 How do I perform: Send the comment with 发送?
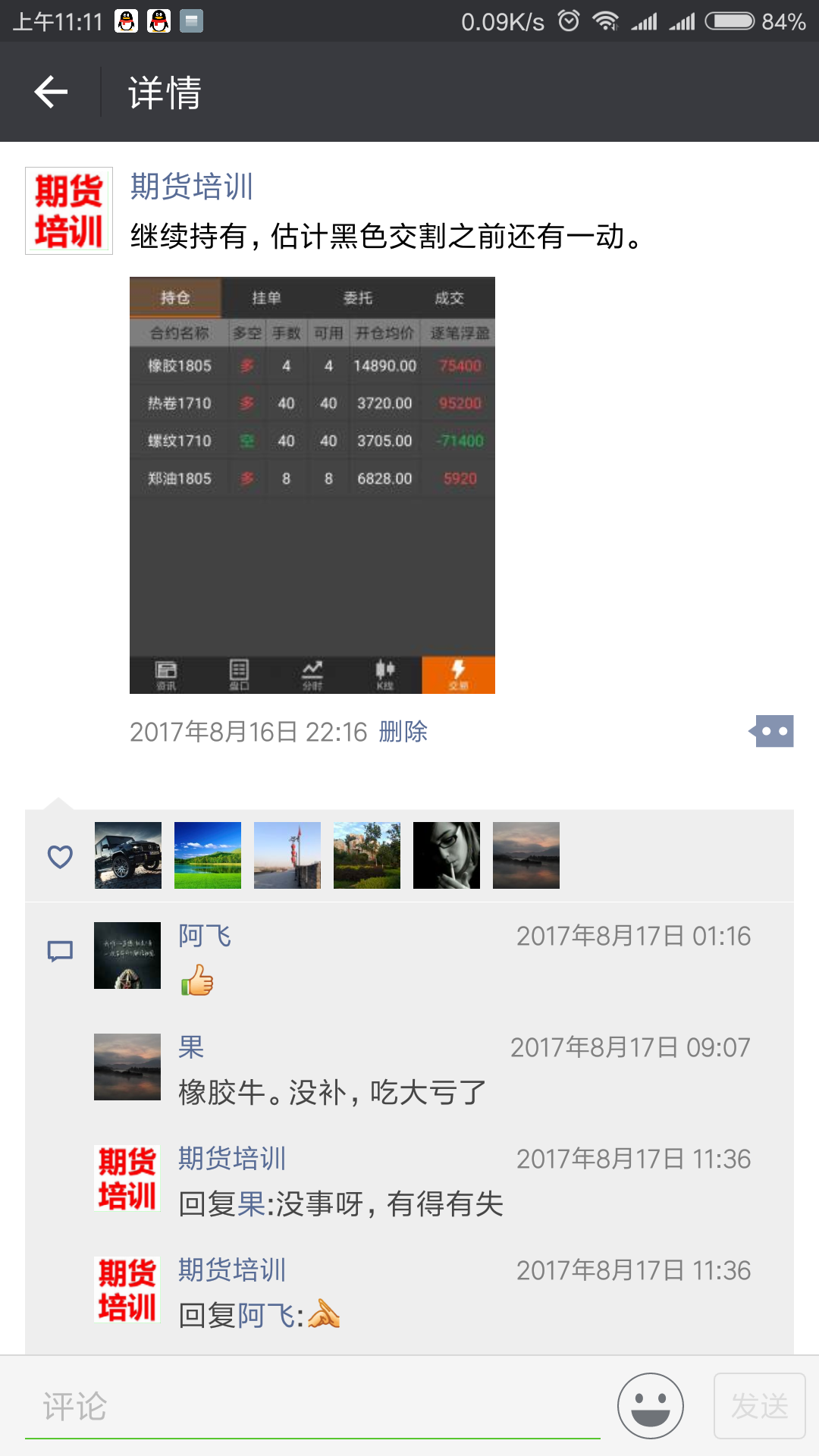click(x=759, y=1406)
